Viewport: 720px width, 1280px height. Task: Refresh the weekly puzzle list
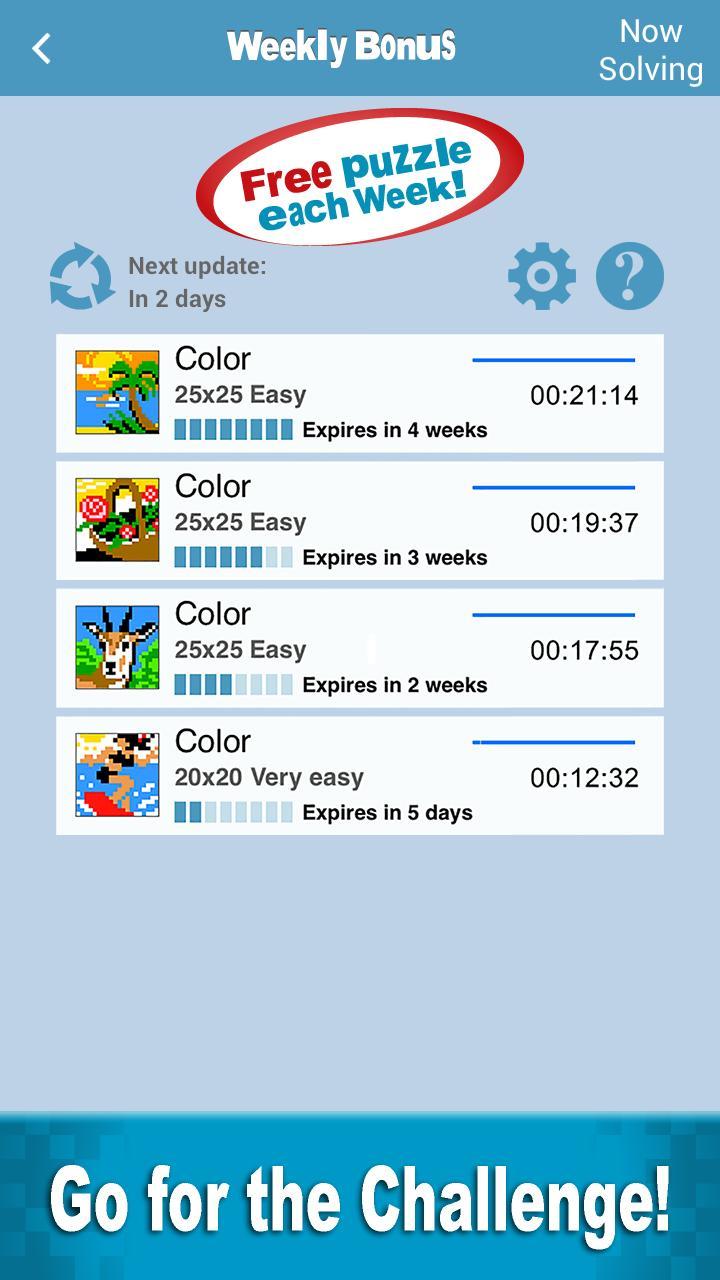tap(82, 278)
